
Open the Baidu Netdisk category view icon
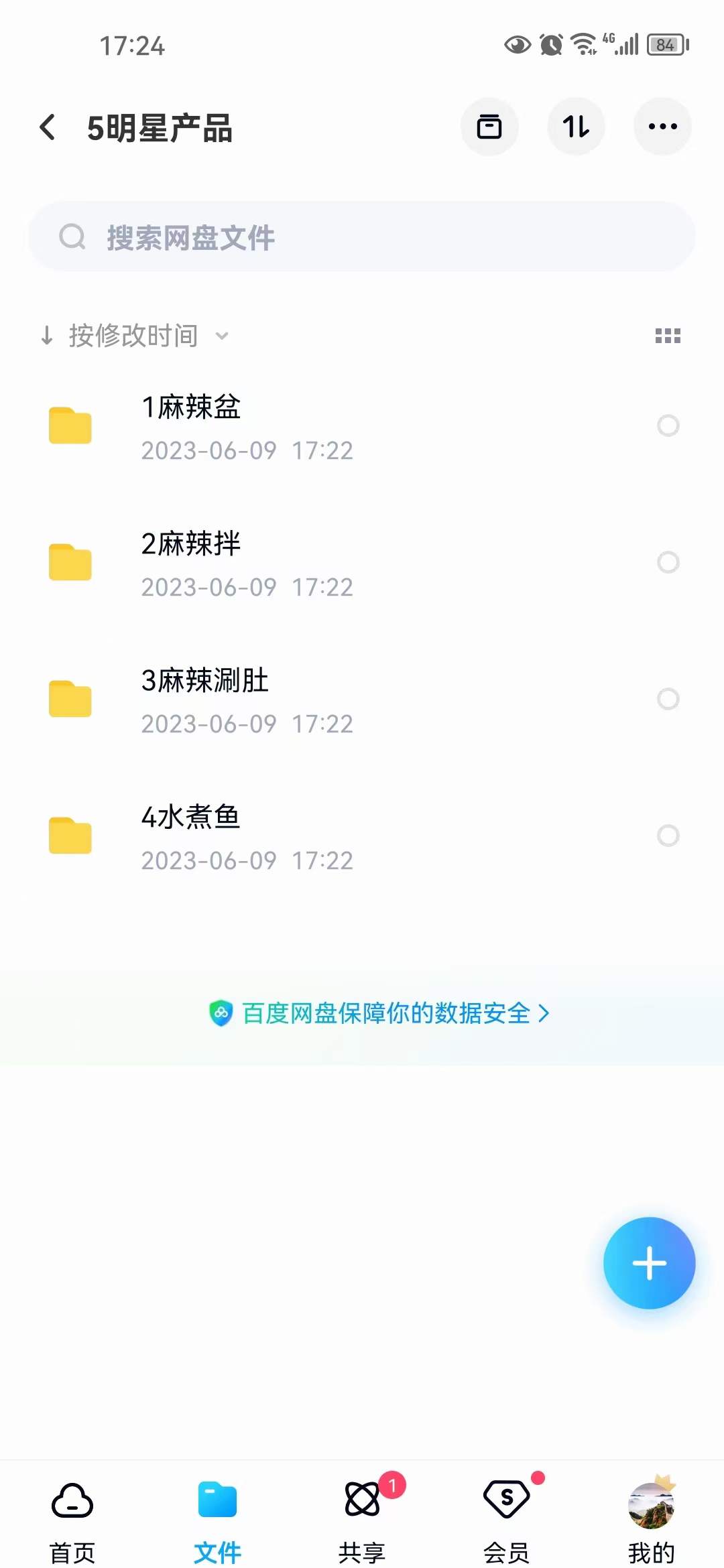(x=489, y=127)
